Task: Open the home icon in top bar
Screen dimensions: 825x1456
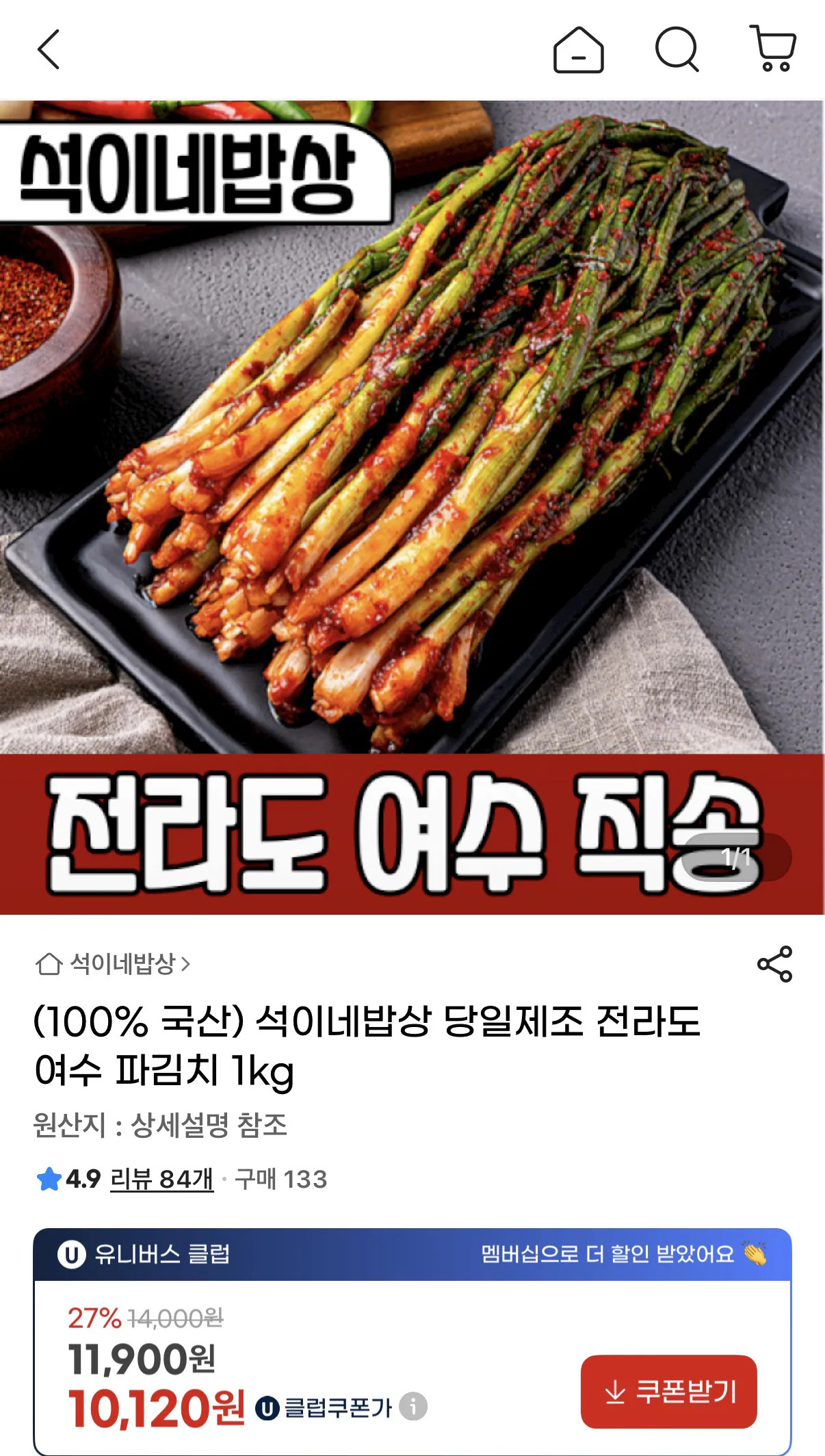Action: 577,49
